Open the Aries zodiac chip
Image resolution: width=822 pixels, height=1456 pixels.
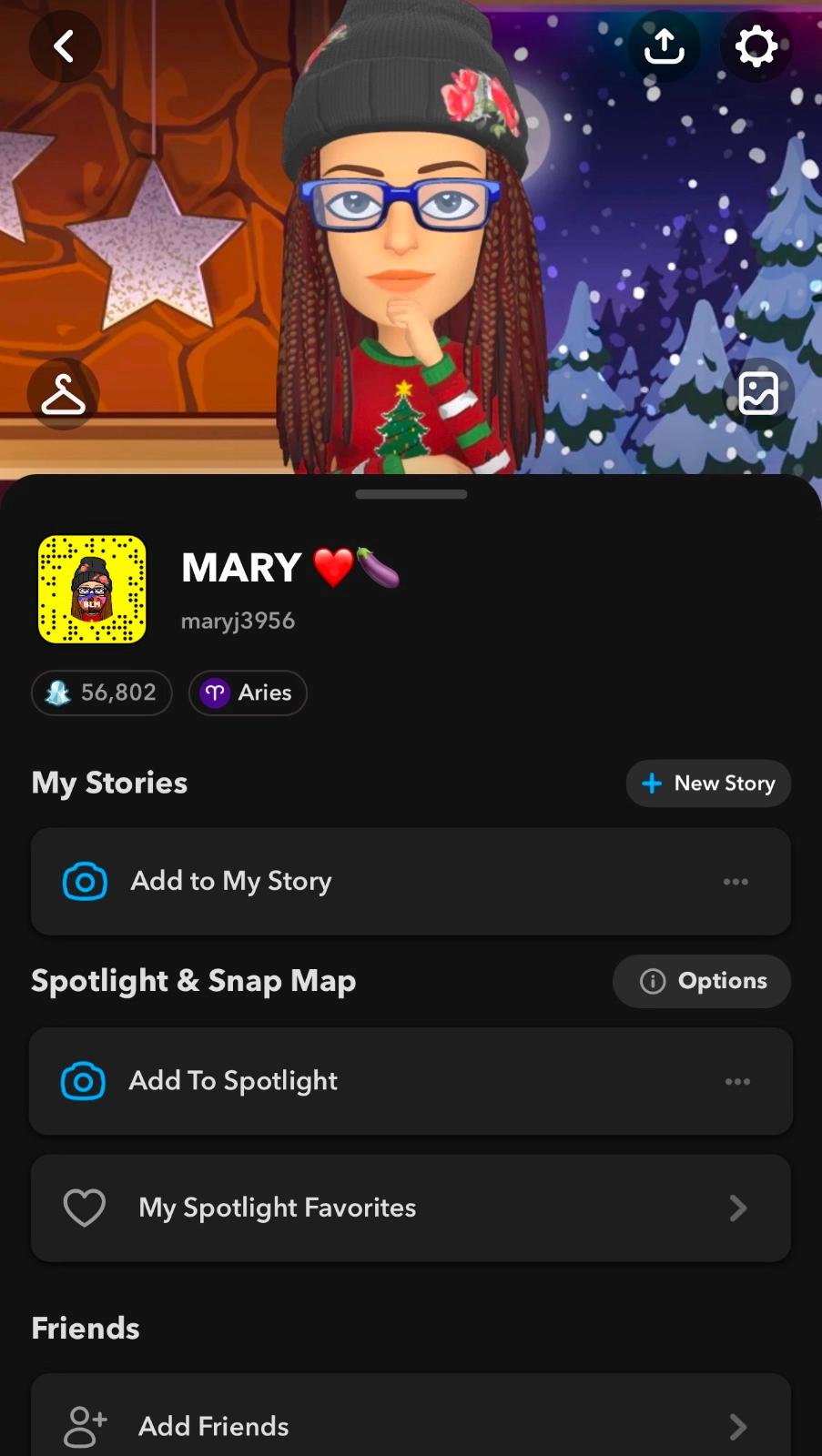248,693
